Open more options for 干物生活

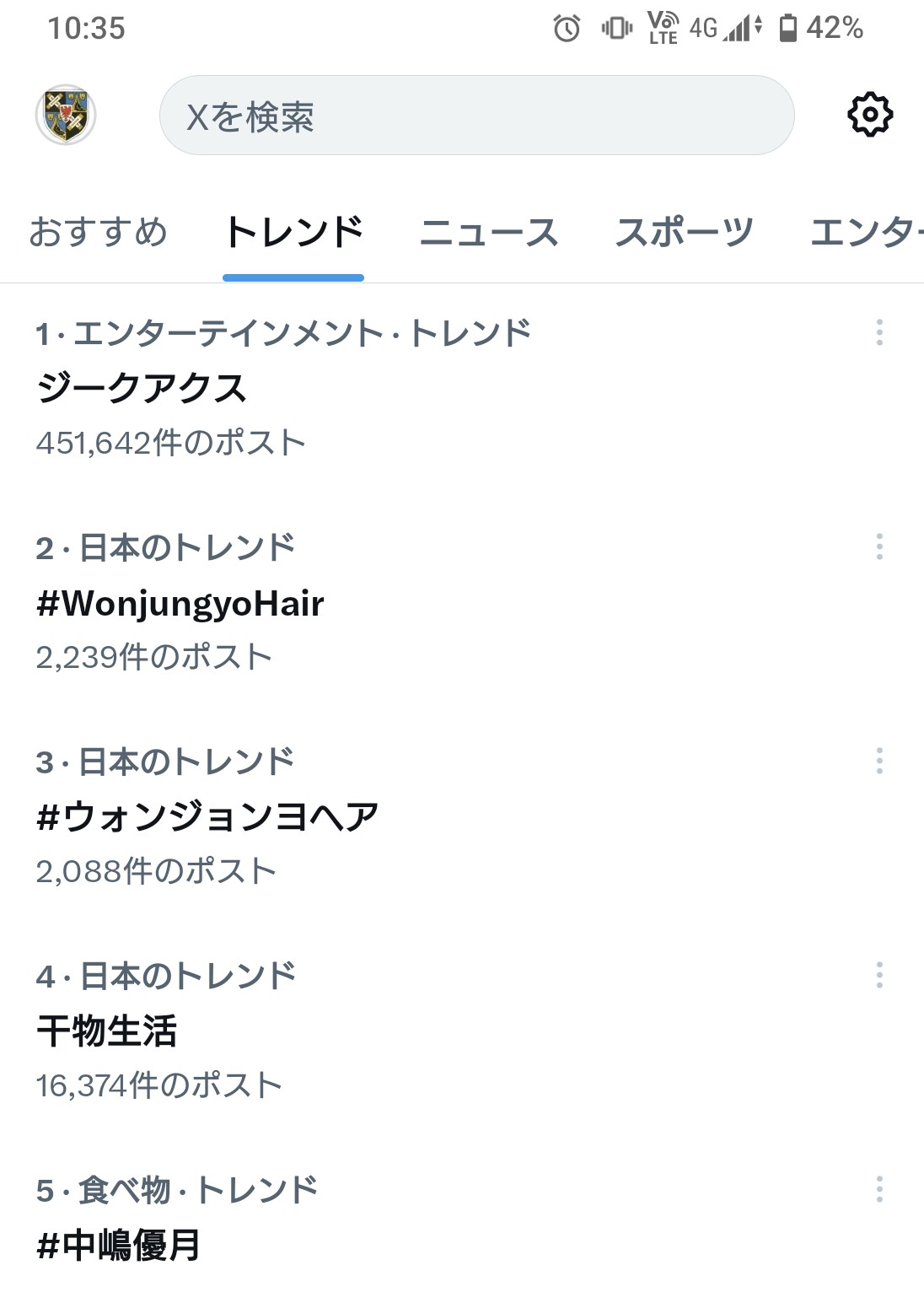pos(879,975)
